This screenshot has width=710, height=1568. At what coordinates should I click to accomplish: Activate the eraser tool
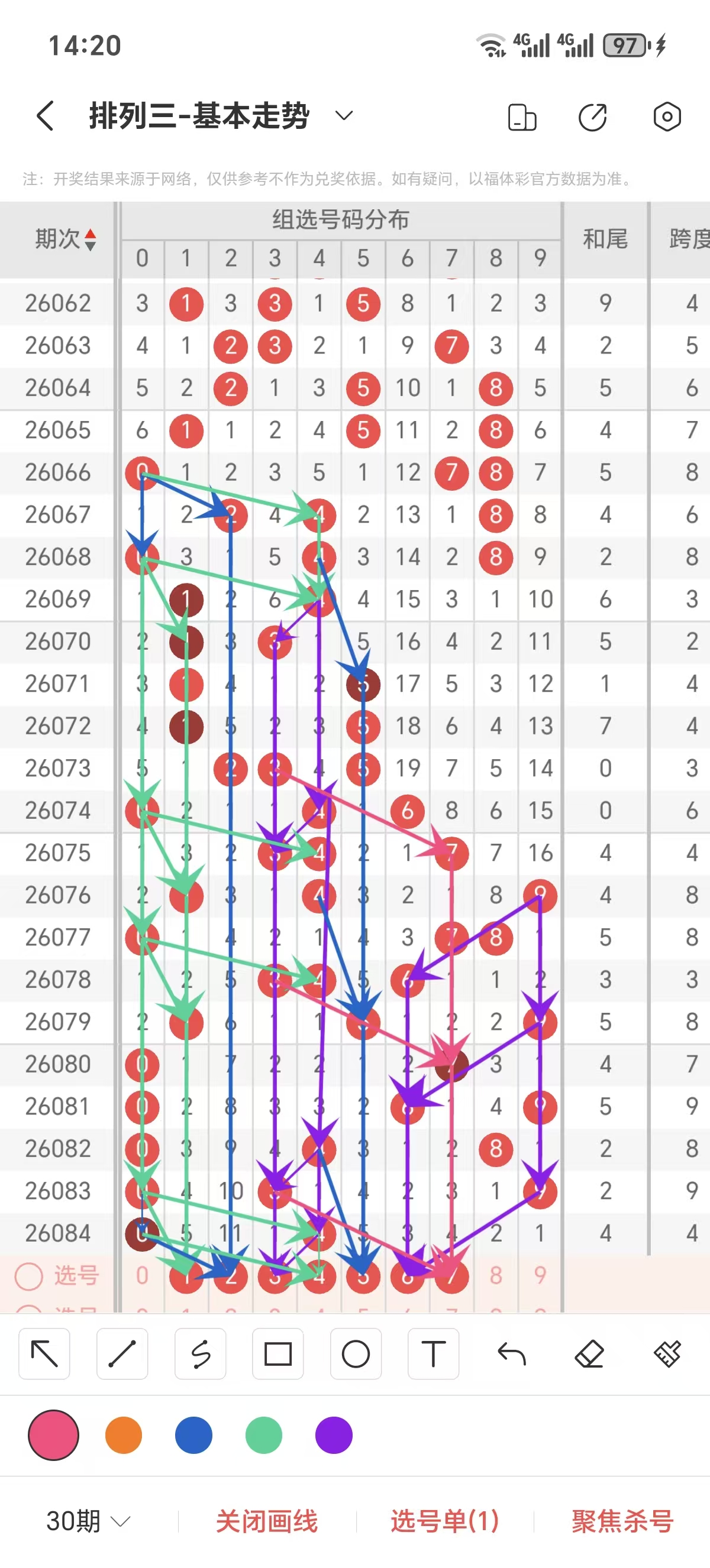(589, 1354)
